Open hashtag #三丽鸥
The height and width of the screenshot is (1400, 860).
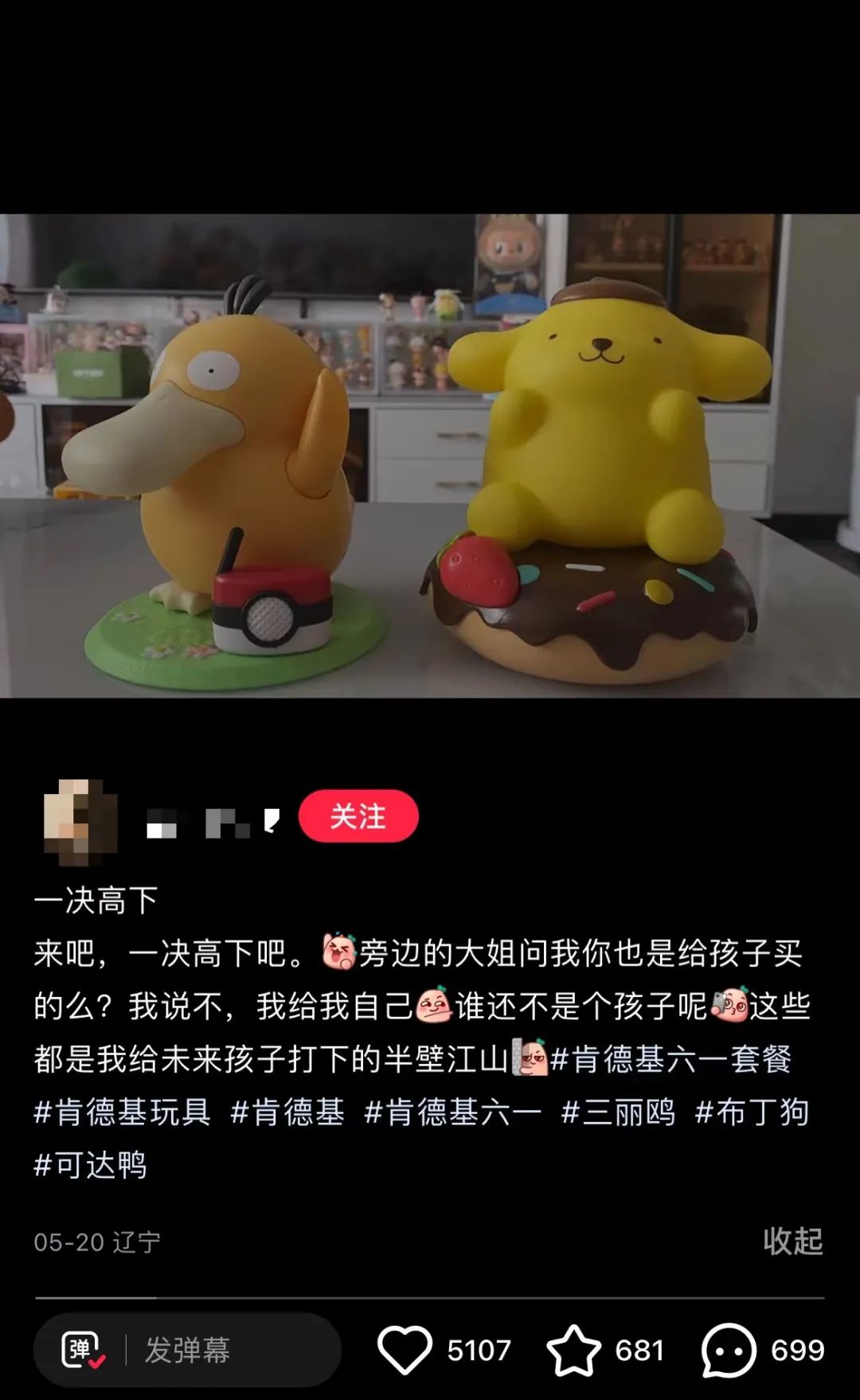point(618,1113)
